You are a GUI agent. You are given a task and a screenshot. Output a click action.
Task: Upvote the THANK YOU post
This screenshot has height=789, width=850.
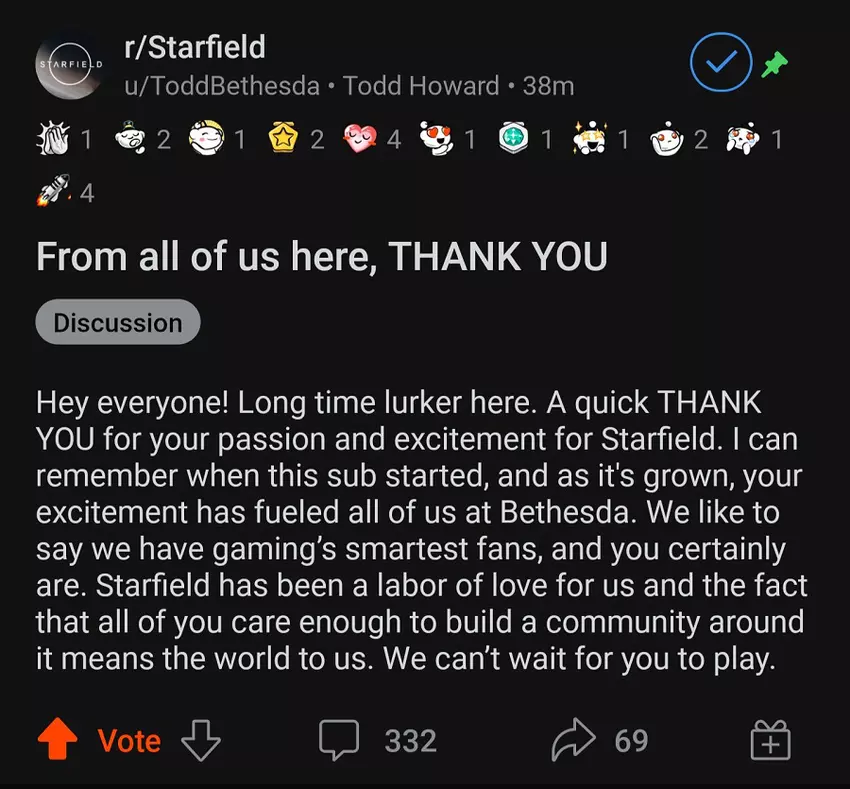(x=57, y=740)
